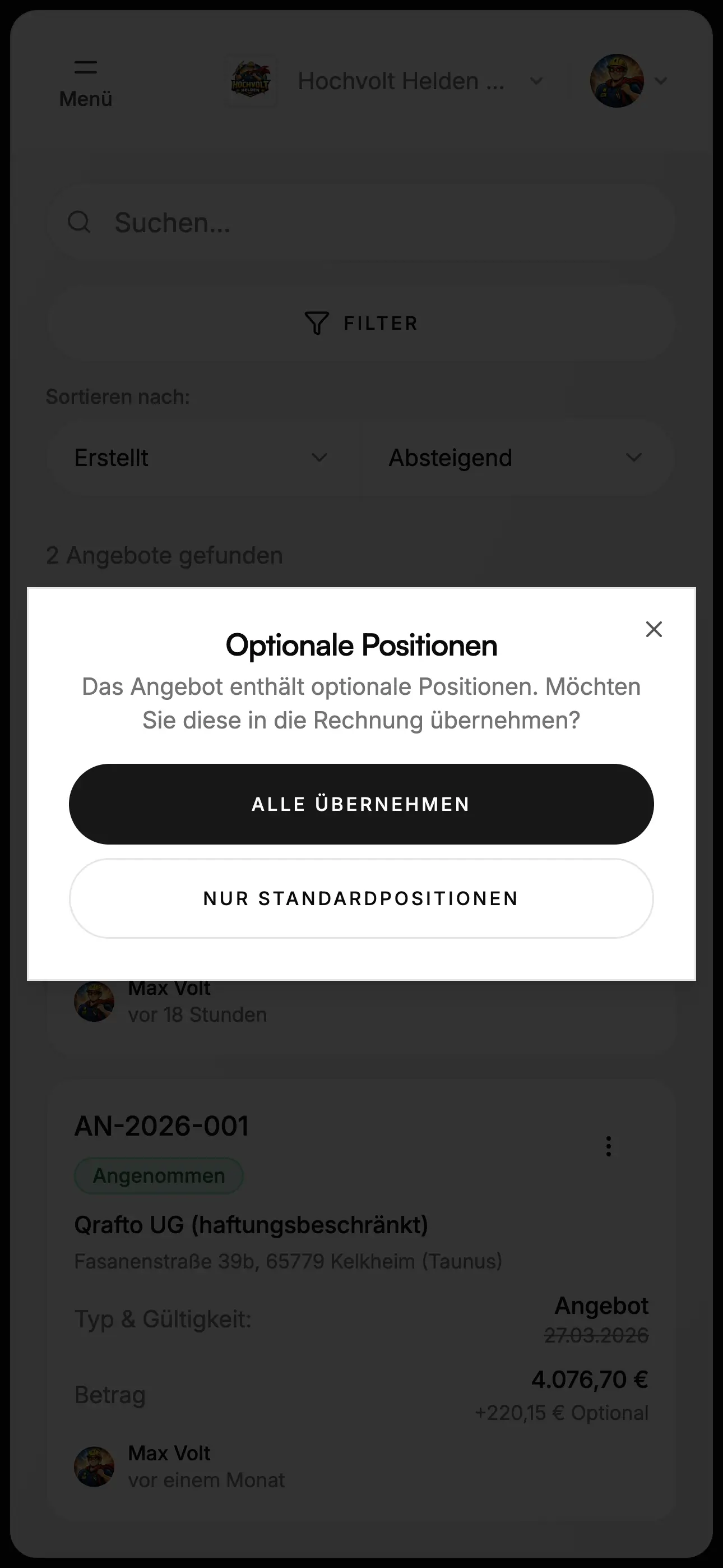Viewport: 723px width, 1568px height.
Task: Click the Angenommen status badge
Action: tap(158, 1175)
